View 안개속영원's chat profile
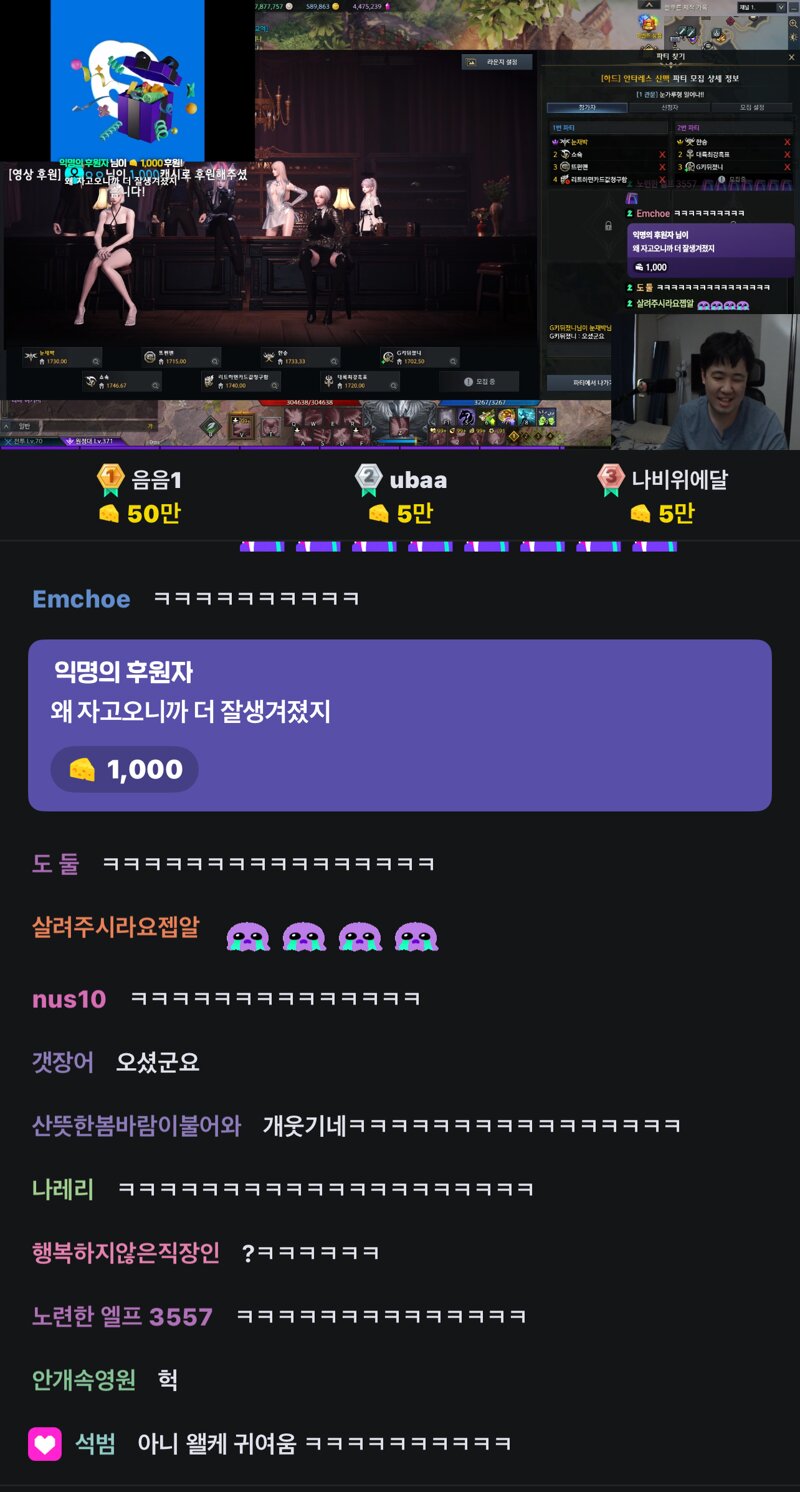The height and width of the screenshot is (1492, 800). click(x=84, y=1380)
